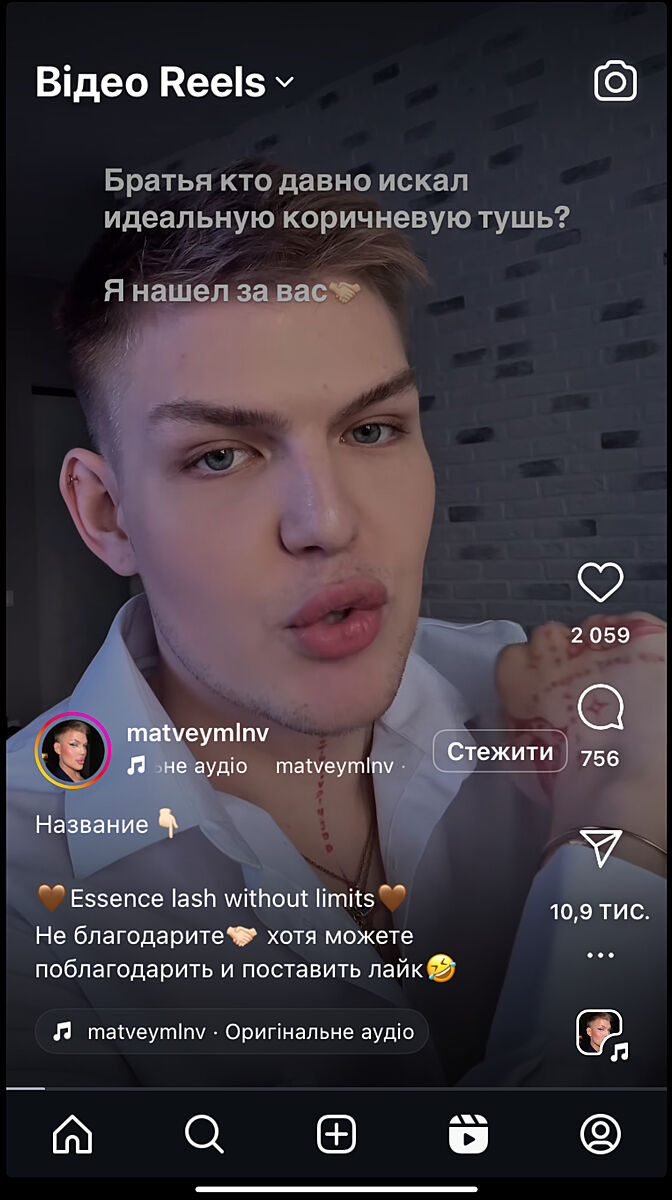
Task: Open the matveymlnv username link
Action: pos(197,733)
